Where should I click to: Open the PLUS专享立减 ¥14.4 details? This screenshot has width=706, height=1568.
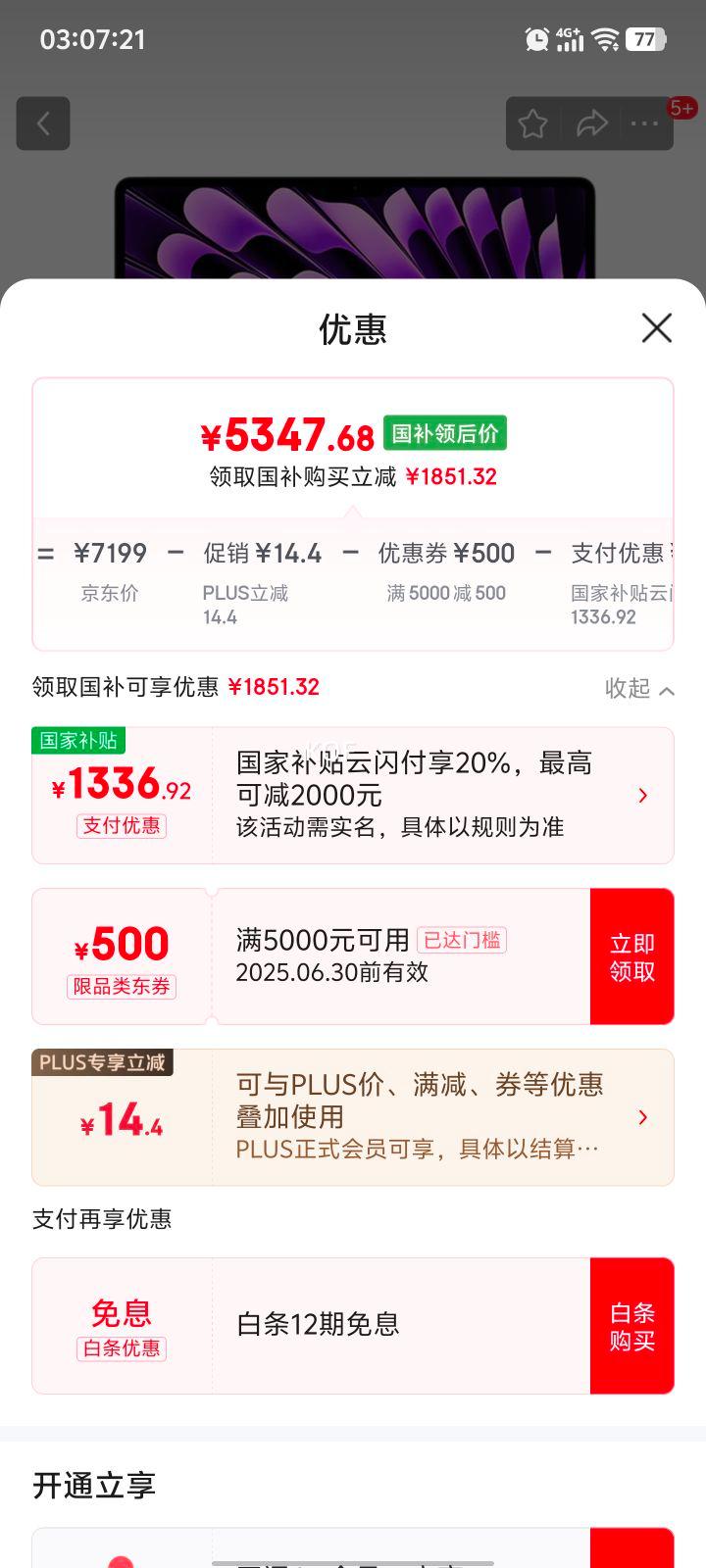tap(643, 1117)
